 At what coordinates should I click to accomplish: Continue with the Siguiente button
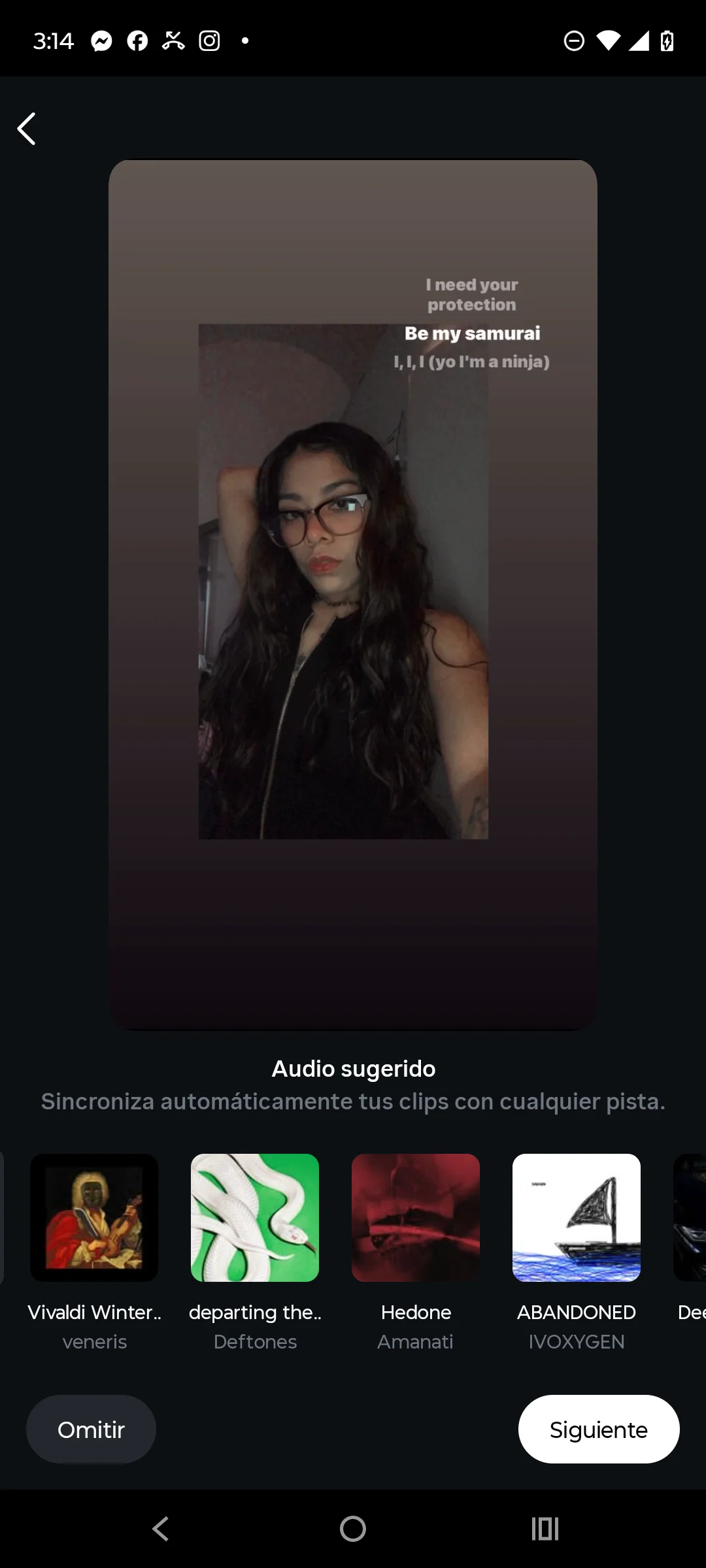point(598,1429)
